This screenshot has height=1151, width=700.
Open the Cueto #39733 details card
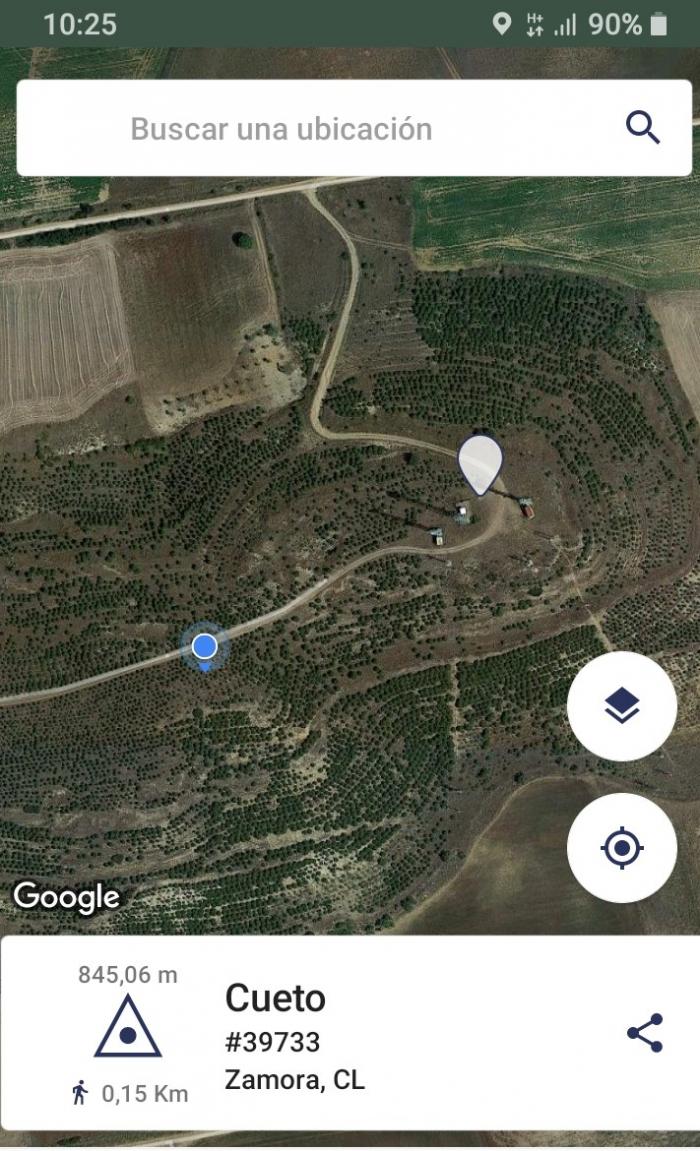click(x=350, y=1033)
